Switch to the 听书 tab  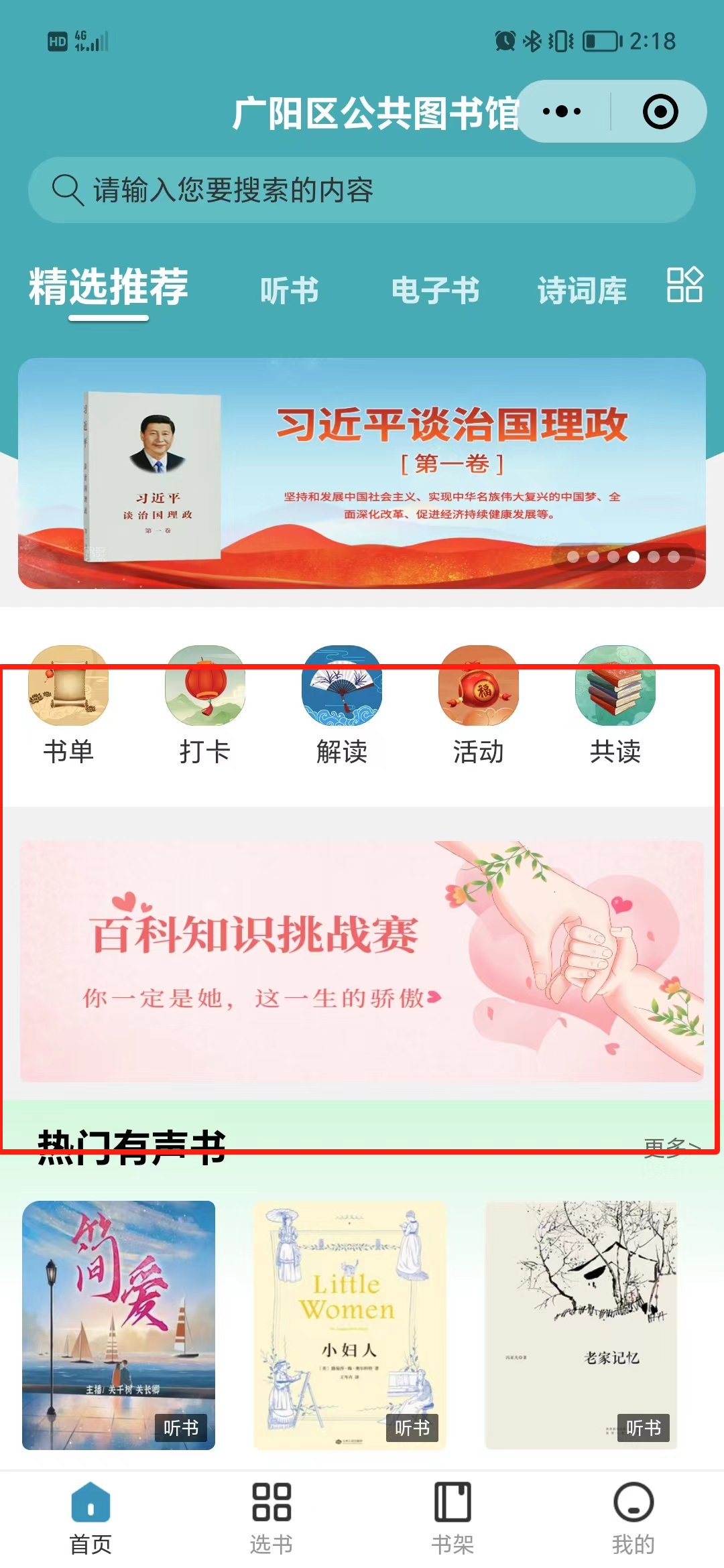(x=289, y=291)
